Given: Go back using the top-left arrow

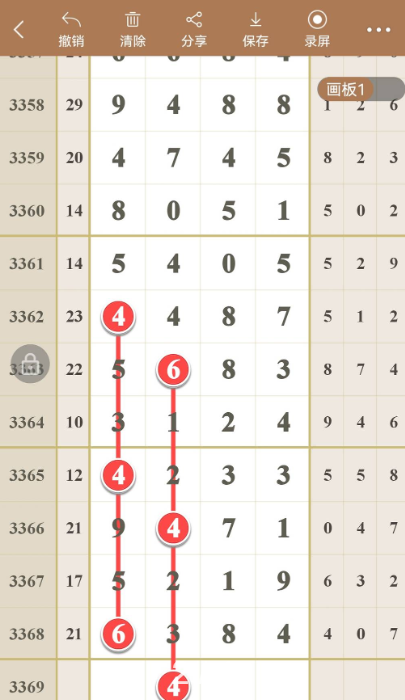Looking at the screenshot, I should [19, 30].
